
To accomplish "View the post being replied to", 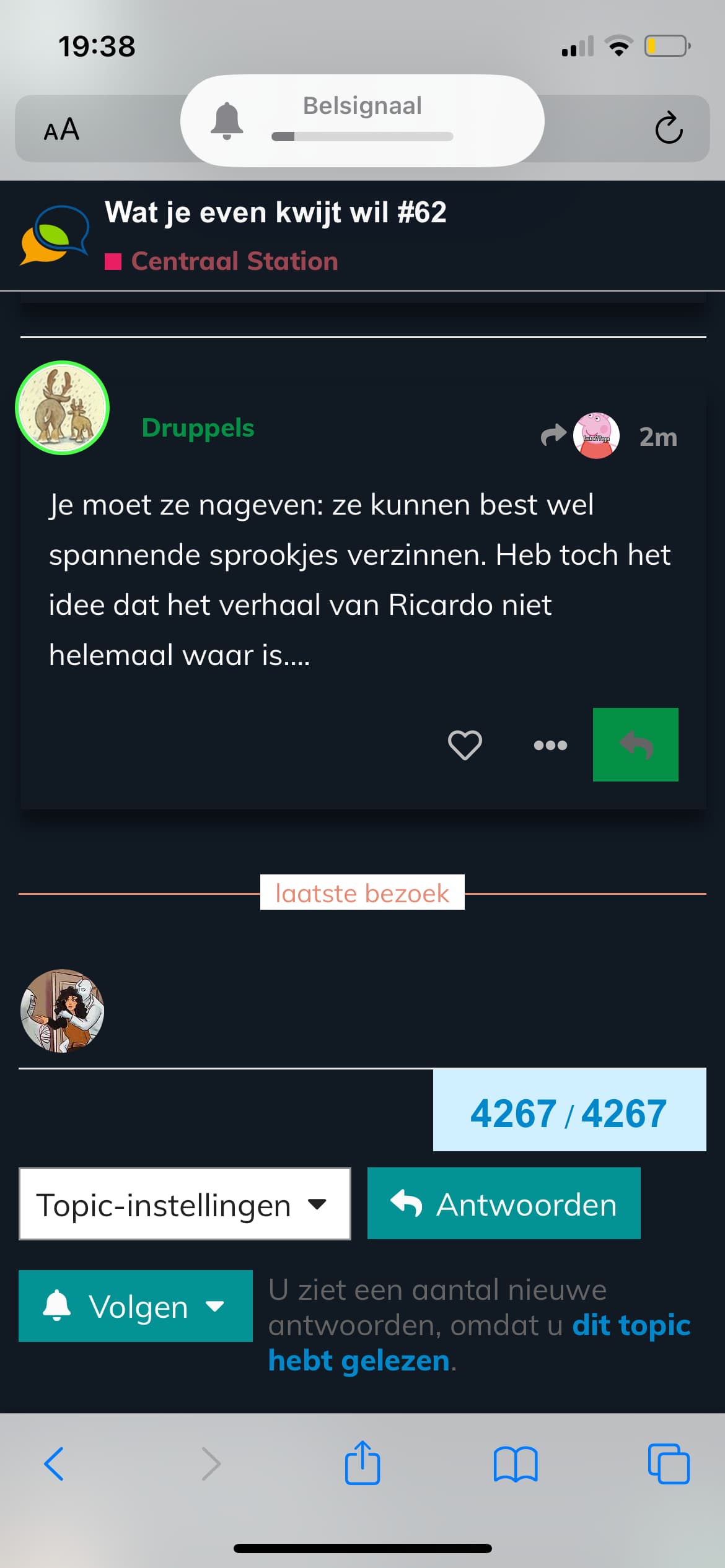I will [581, 436].
